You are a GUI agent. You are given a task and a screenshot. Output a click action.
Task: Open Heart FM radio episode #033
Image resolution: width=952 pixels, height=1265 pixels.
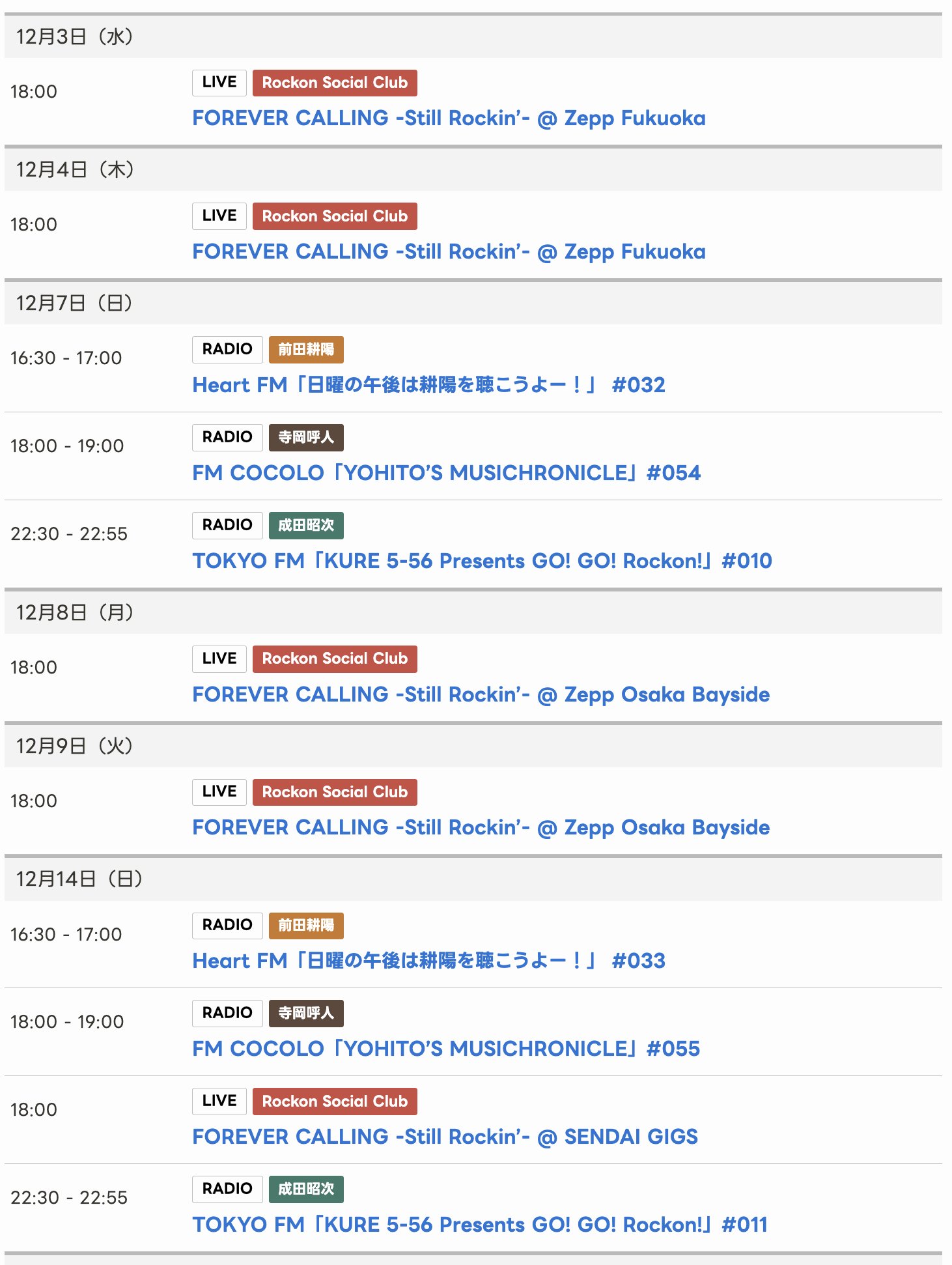pos(428,961)
